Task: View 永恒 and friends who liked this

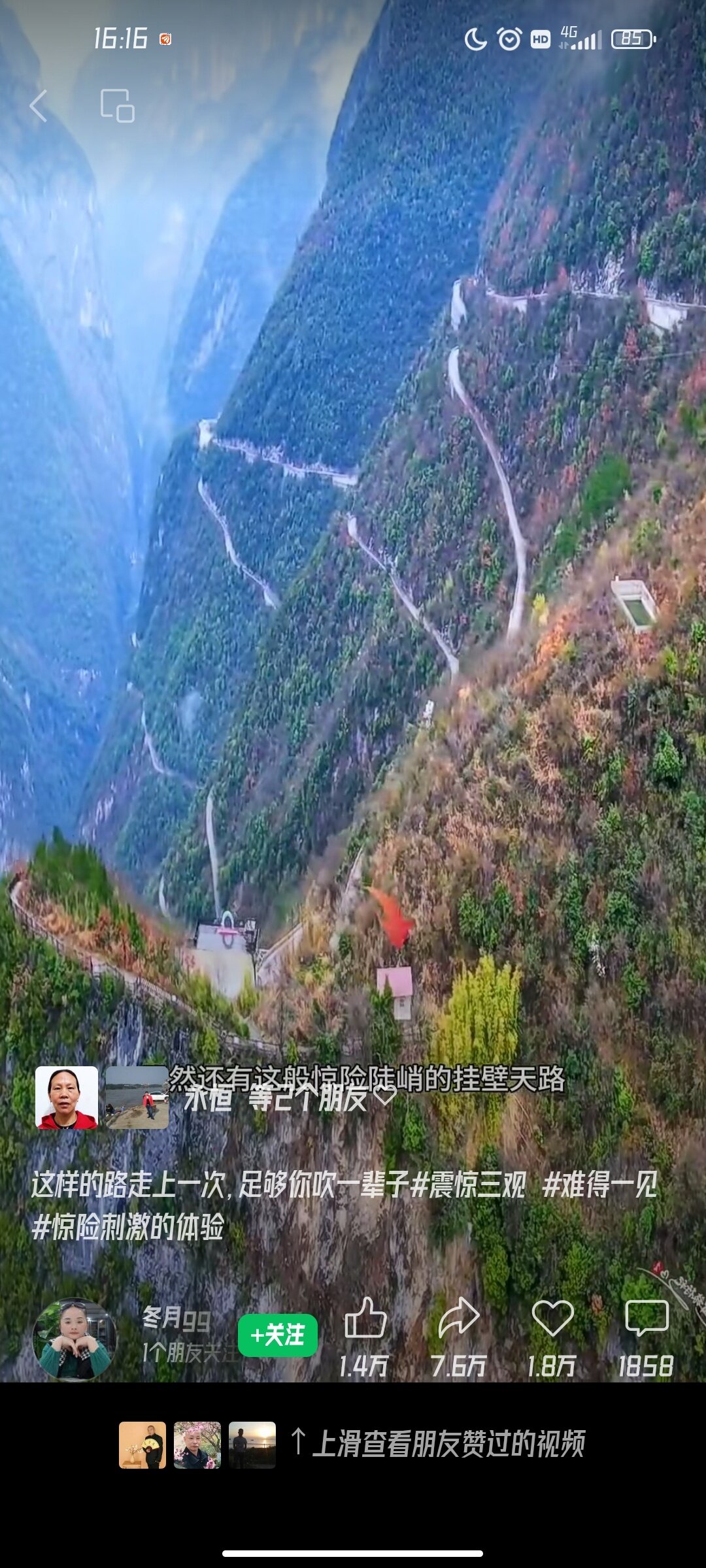Action: click(275, 1099)
